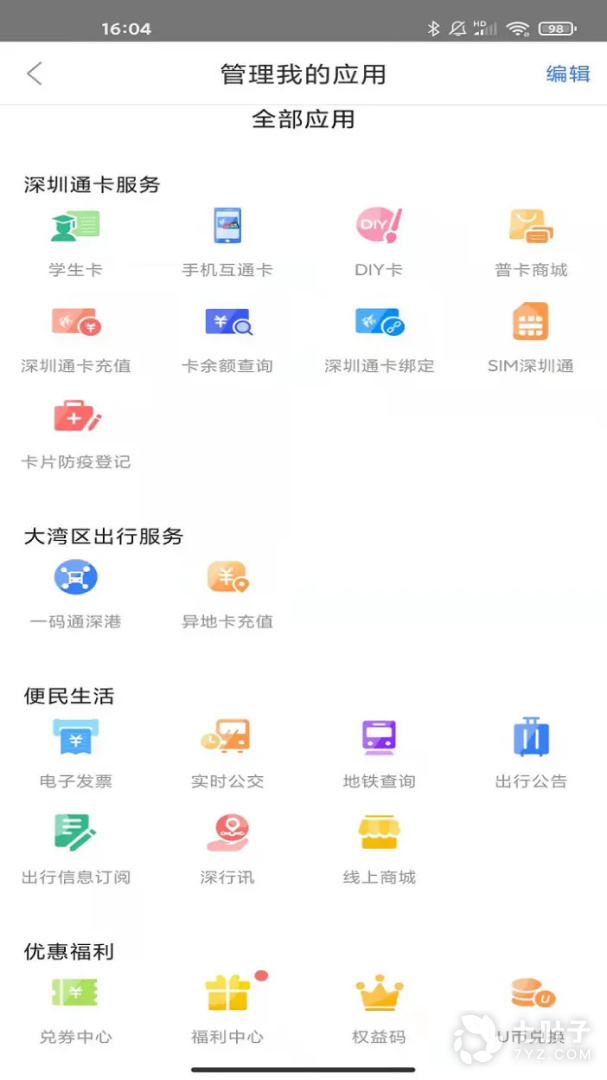This screenshot has height=1080, width=607.
Task: Go back using the top-left arrow
Action: click(35, 74)
